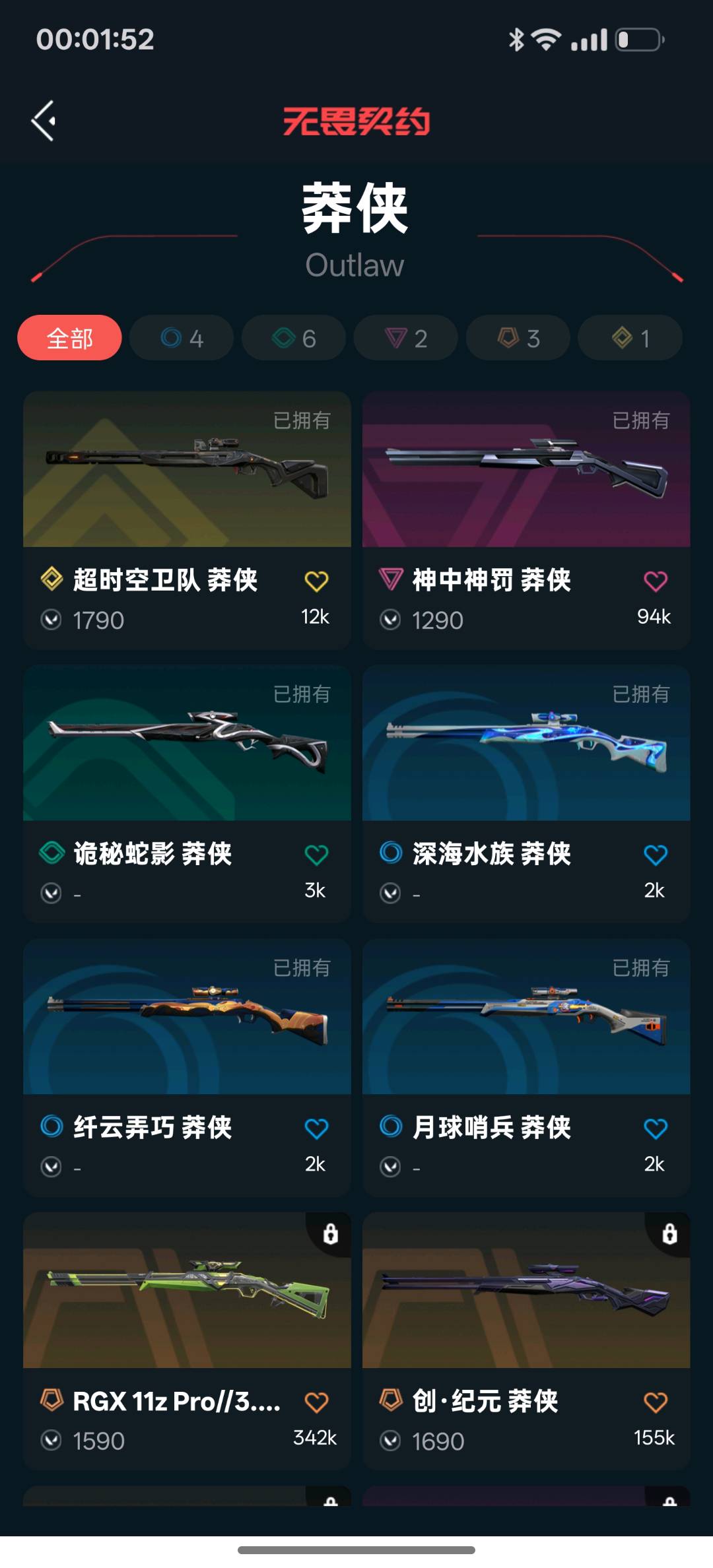Viewport: 713px width, 1568px height.
Task: Like the RGX 11z Pro skin
Action: (316, 1402)
